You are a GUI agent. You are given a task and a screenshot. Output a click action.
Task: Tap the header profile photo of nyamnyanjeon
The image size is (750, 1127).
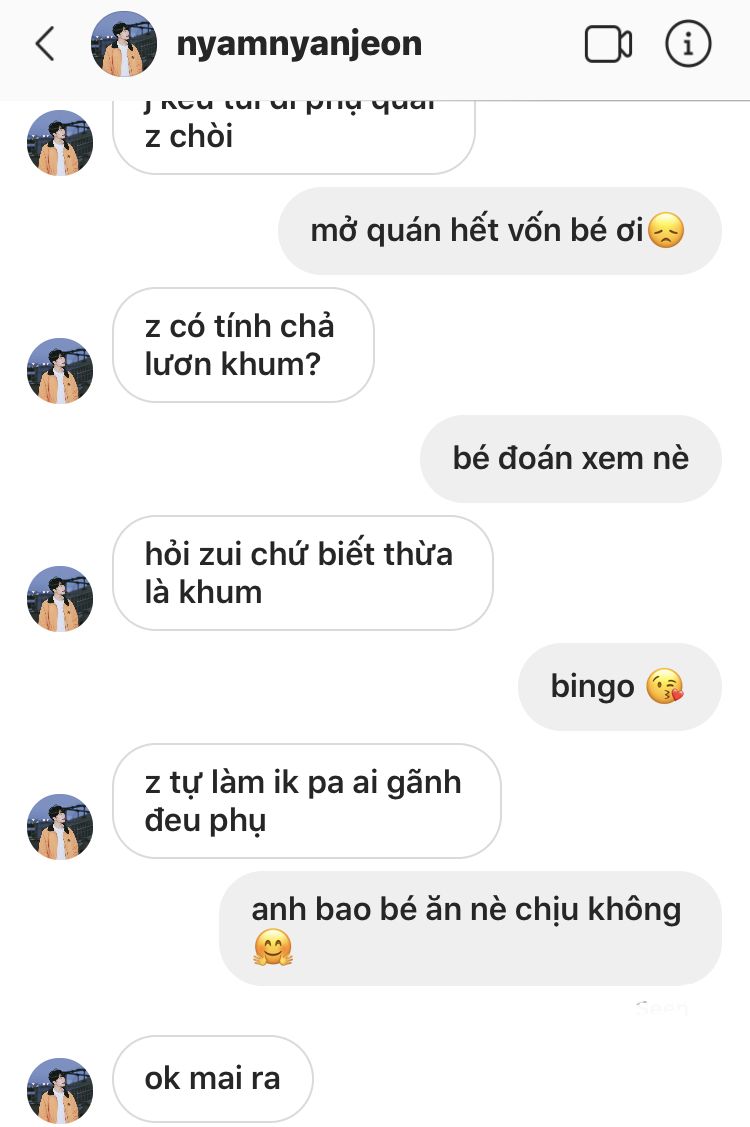(124, 45)
